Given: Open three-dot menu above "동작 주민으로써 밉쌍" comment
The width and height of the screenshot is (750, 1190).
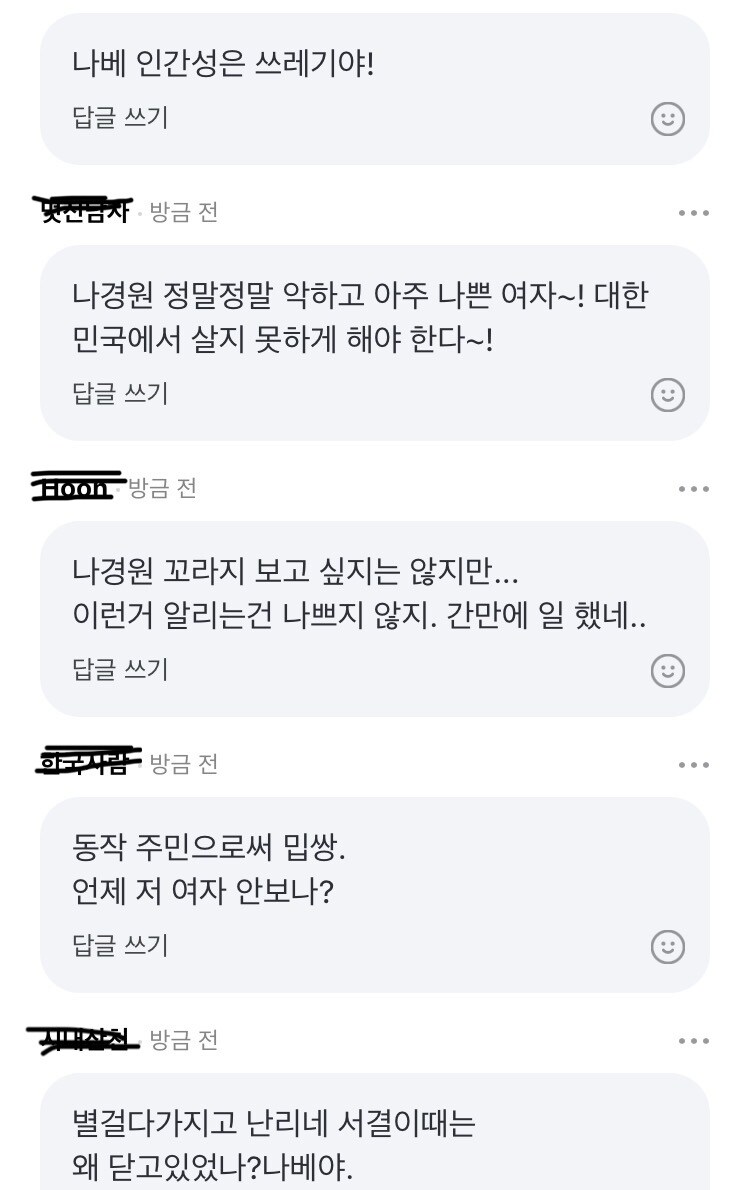Looking at the screenshot, I should [x=693, y=765].
